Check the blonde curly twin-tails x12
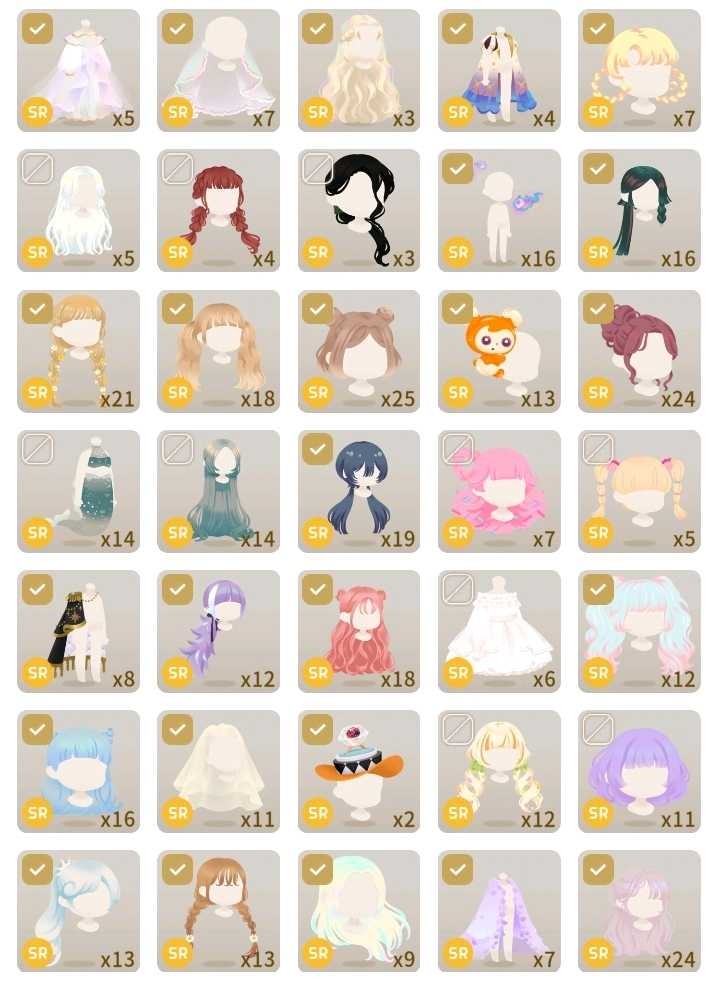 (x=458, y=729)
